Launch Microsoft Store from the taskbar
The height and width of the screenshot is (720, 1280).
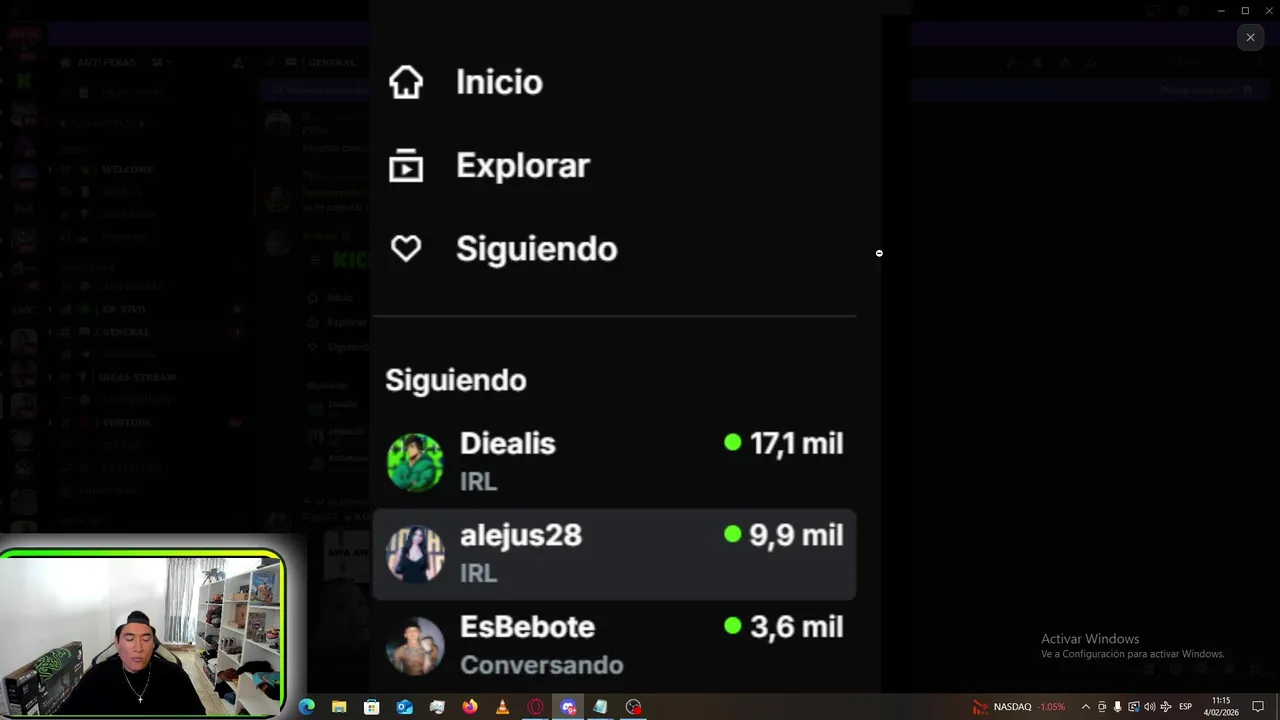[372, 707]
